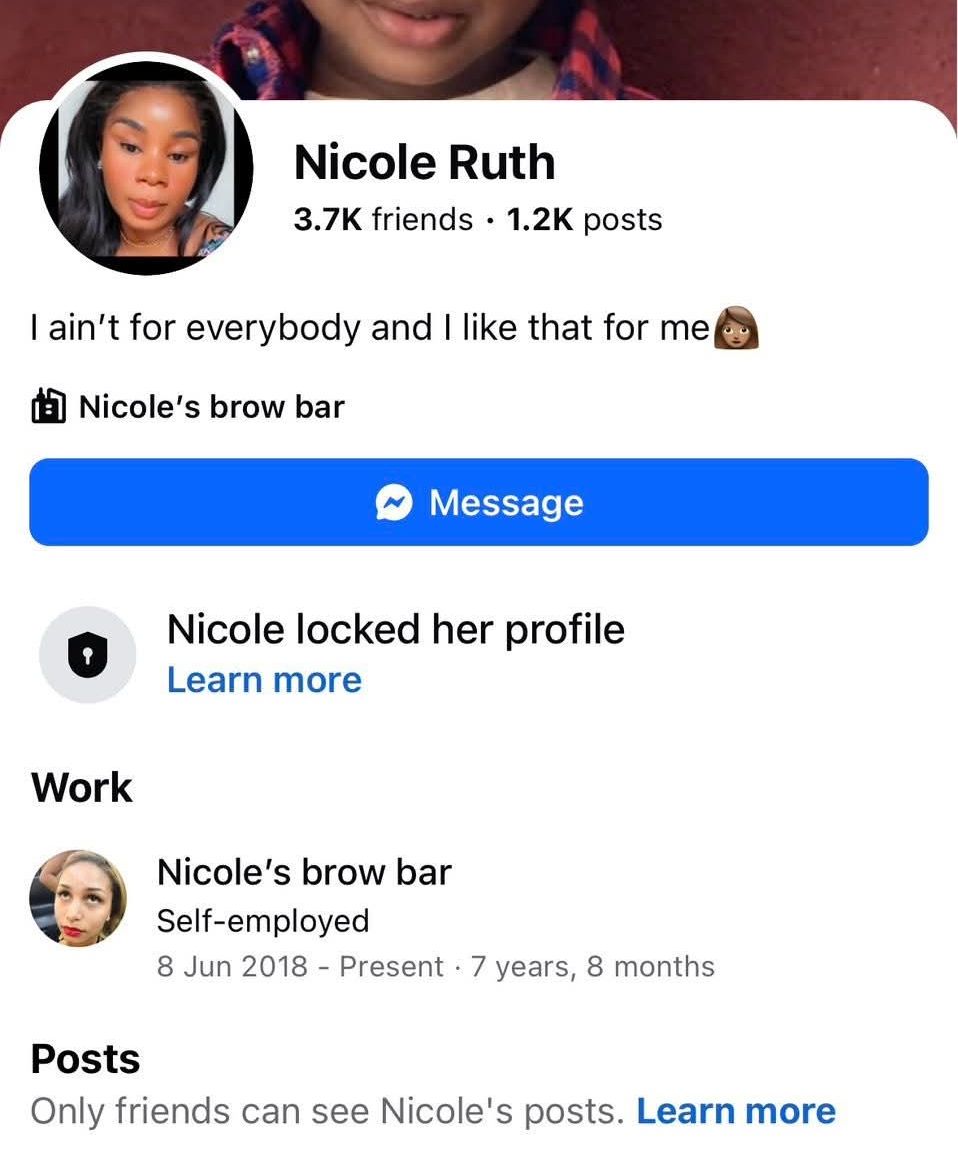
Task: Tap Learn more about post visibility
Action: click(x=735, y=1111)
